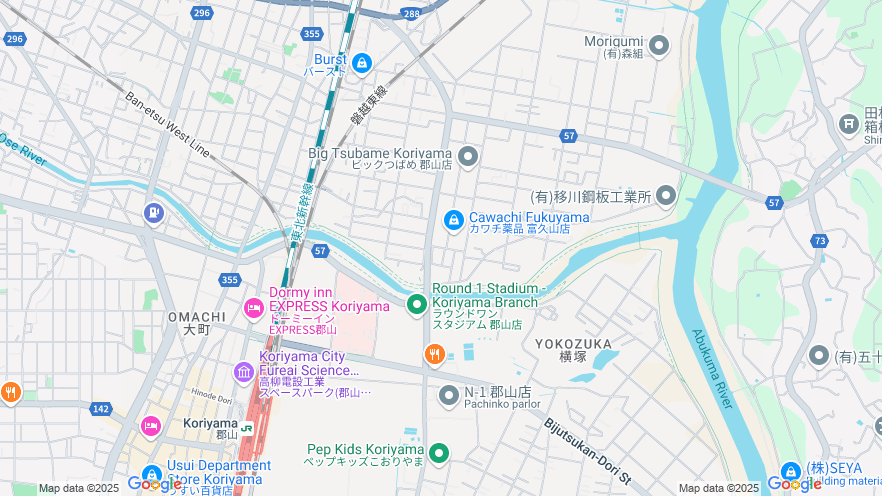Screen dimensions: 882x496
Task: Open the Koriyama JR station marker
Action: [x=246, y=428]
